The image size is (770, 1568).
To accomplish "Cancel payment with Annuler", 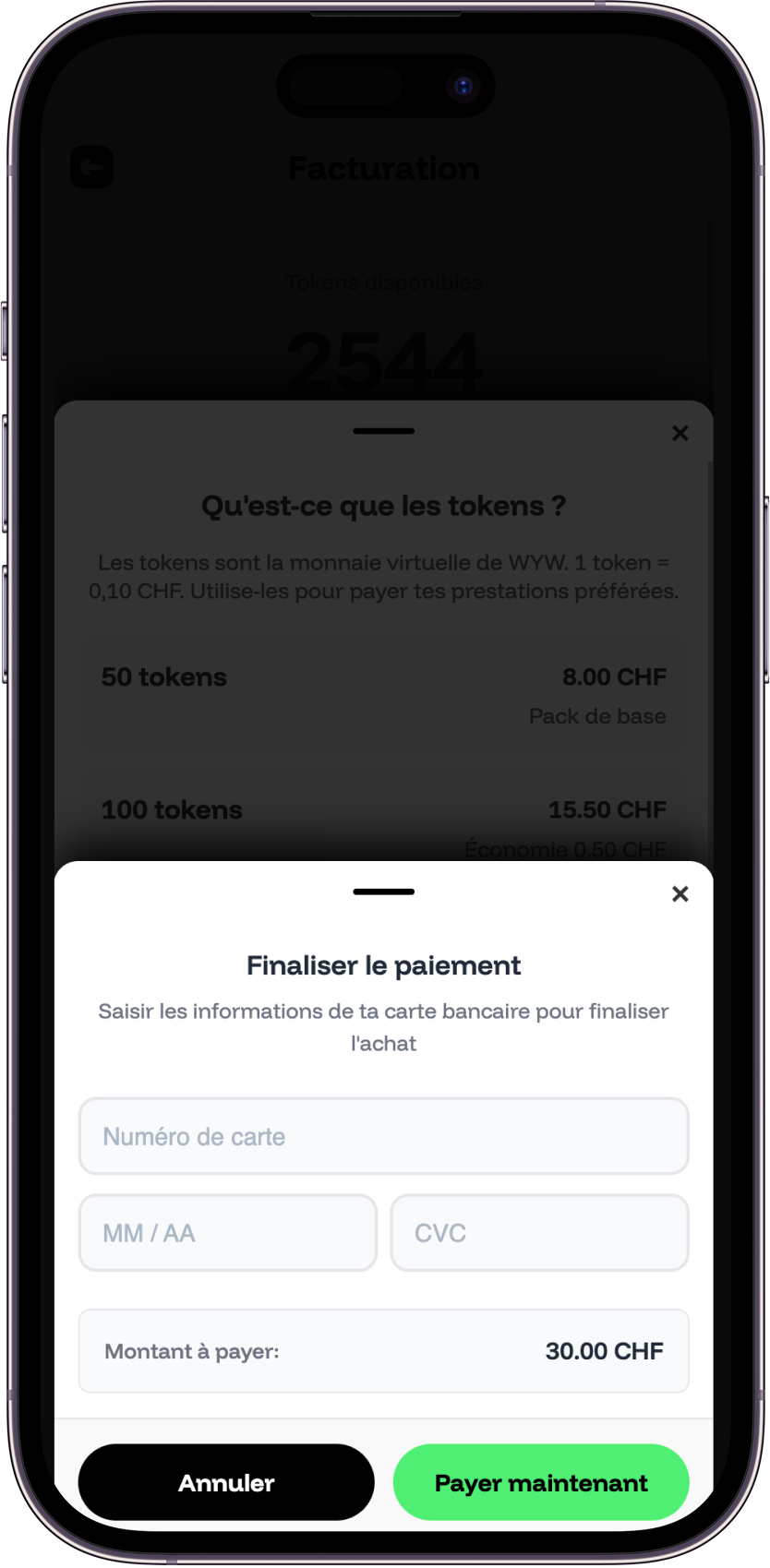I will pyautogui.click(x=226, y=1482).
